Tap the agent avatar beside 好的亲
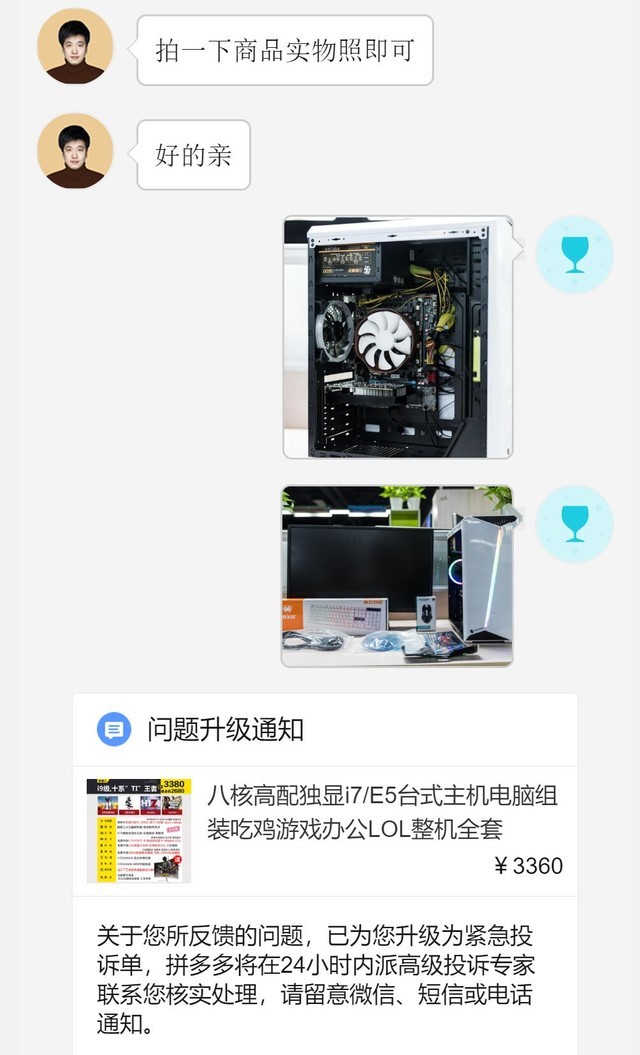The height and width of the screenshot is (1055, 640). [x=75, y=151]
